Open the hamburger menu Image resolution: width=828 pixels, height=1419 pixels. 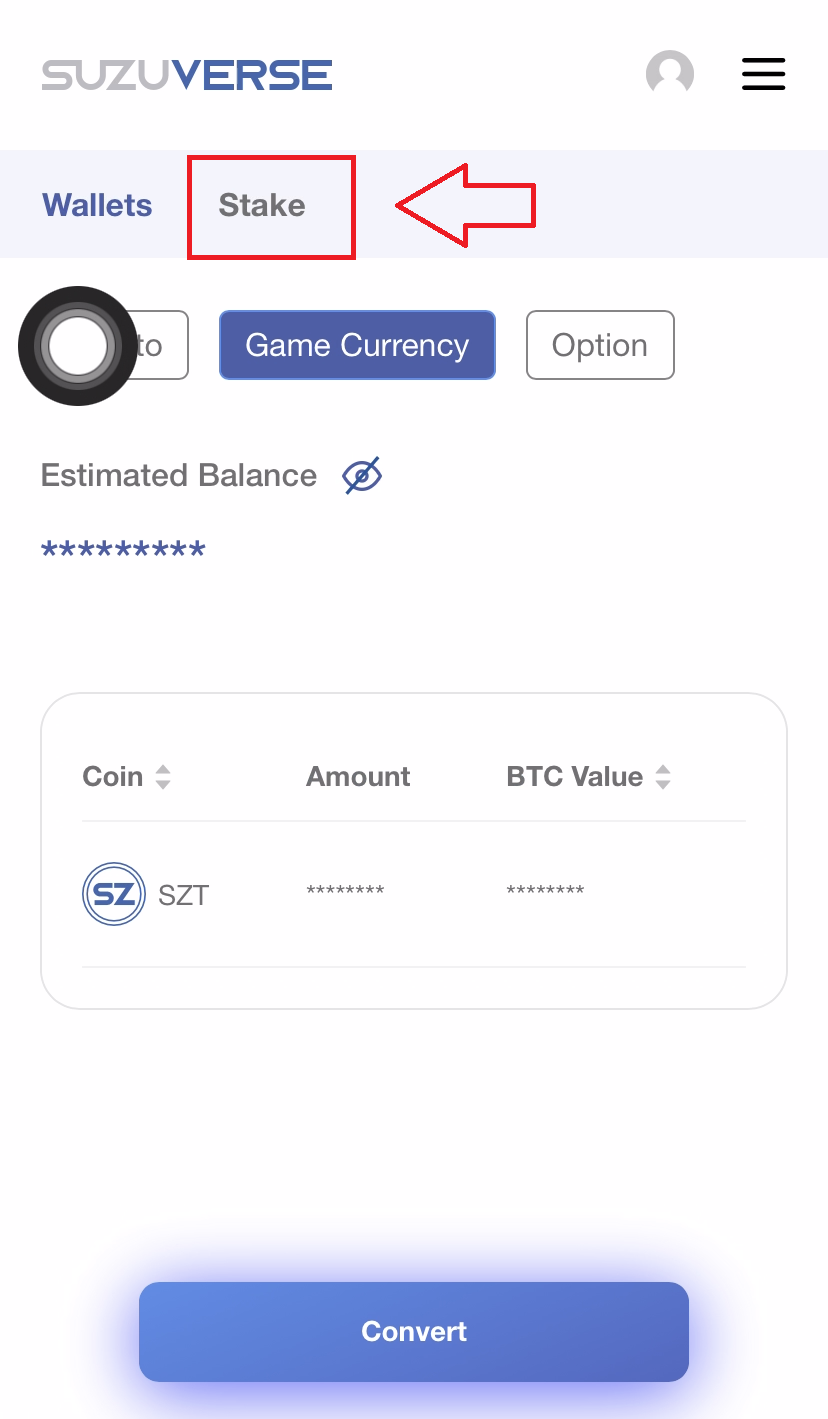pyautogui.click(x=763, y=74)
